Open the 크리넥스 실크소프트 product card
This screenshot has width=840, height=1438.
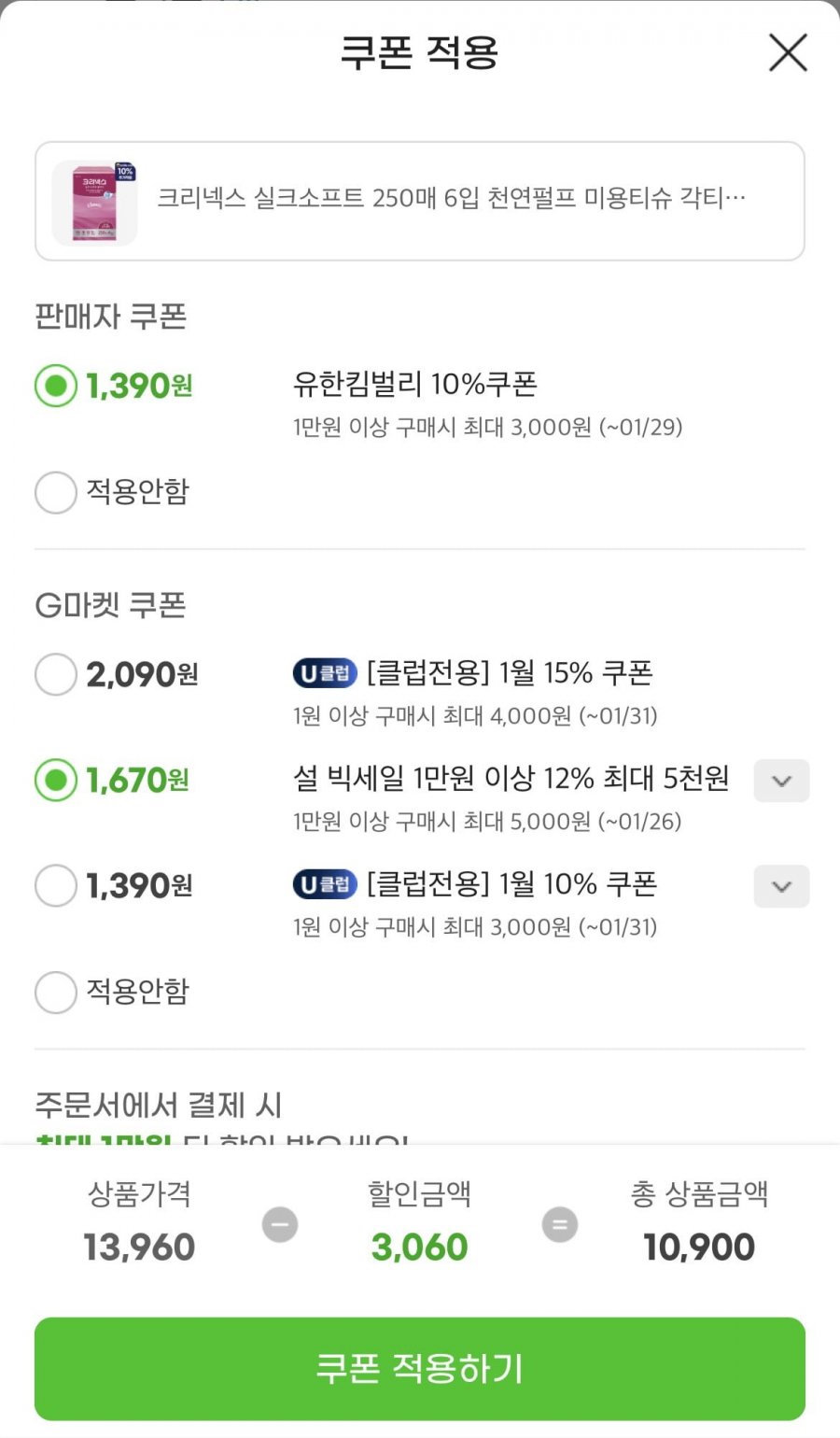[x=420, y=201]
